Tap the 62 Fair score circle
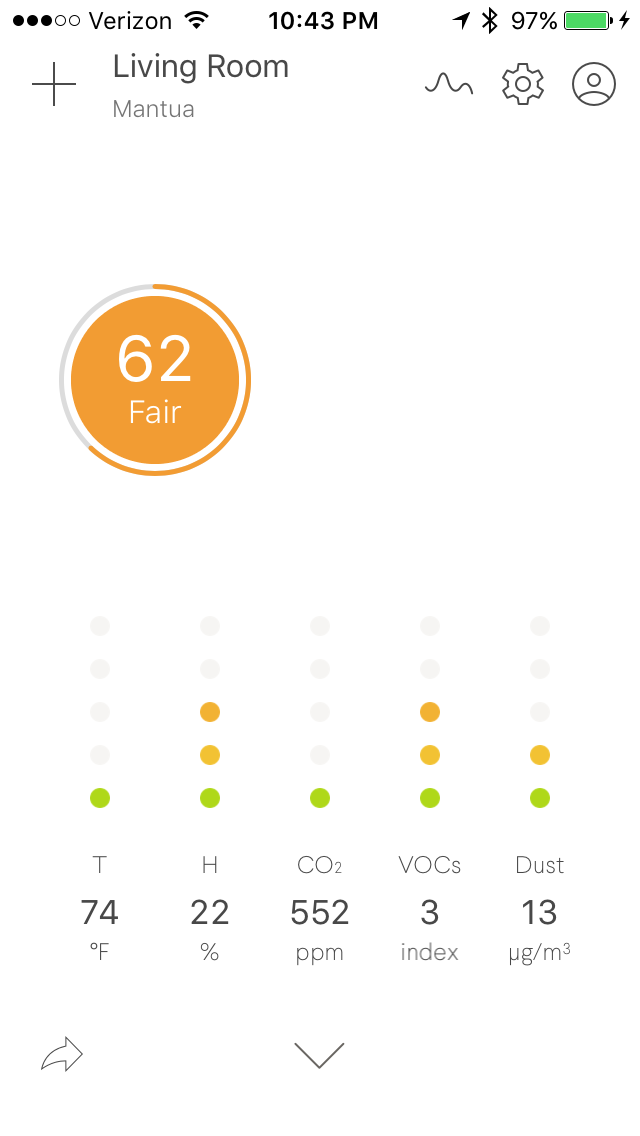Viewport: 640px width, 1136px height. (155, 380)
